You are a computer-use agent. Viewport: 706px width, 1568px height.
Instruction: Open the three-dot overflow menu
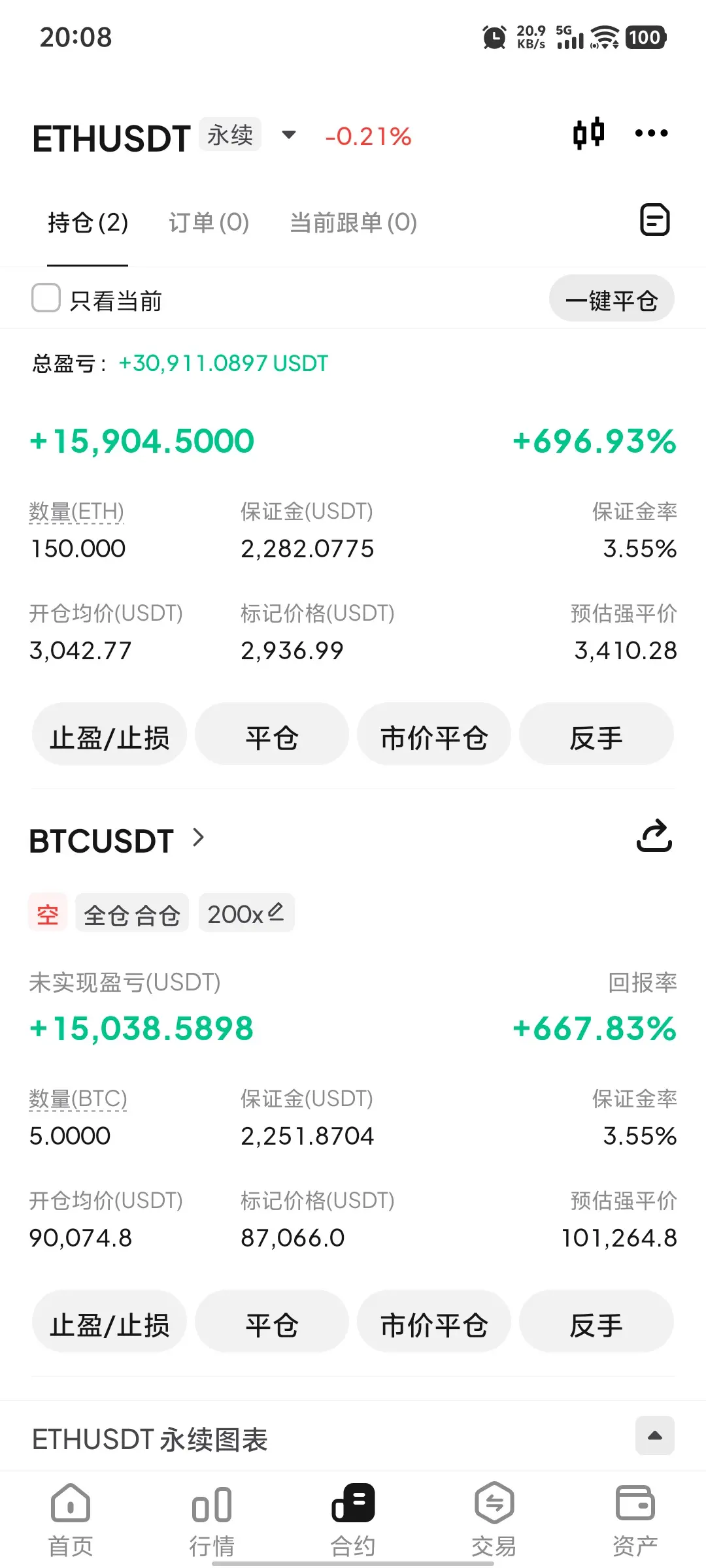pyautogui.click(x=652, y=133)
